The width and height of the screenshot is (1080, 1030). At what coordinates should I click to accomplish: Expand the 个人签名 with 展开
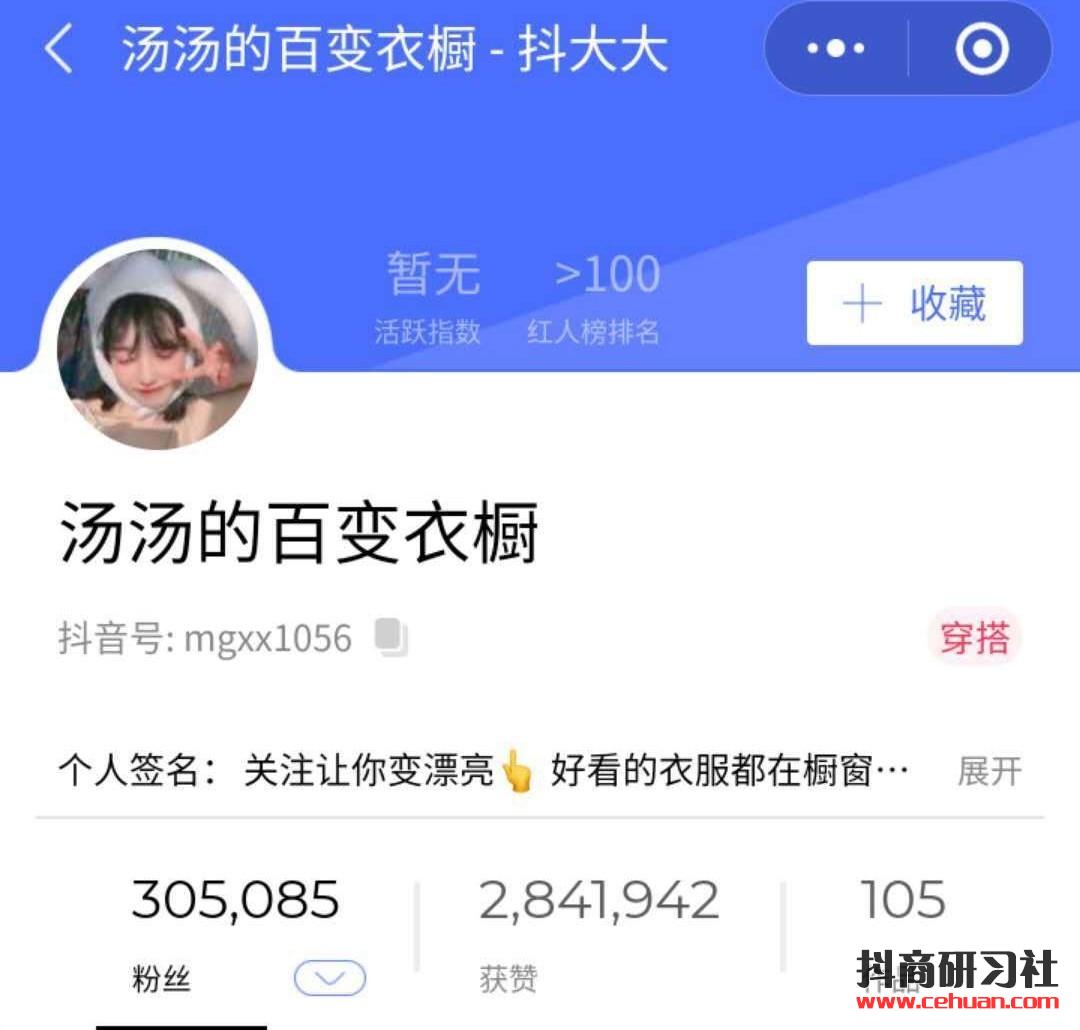[x=989, y=771]
